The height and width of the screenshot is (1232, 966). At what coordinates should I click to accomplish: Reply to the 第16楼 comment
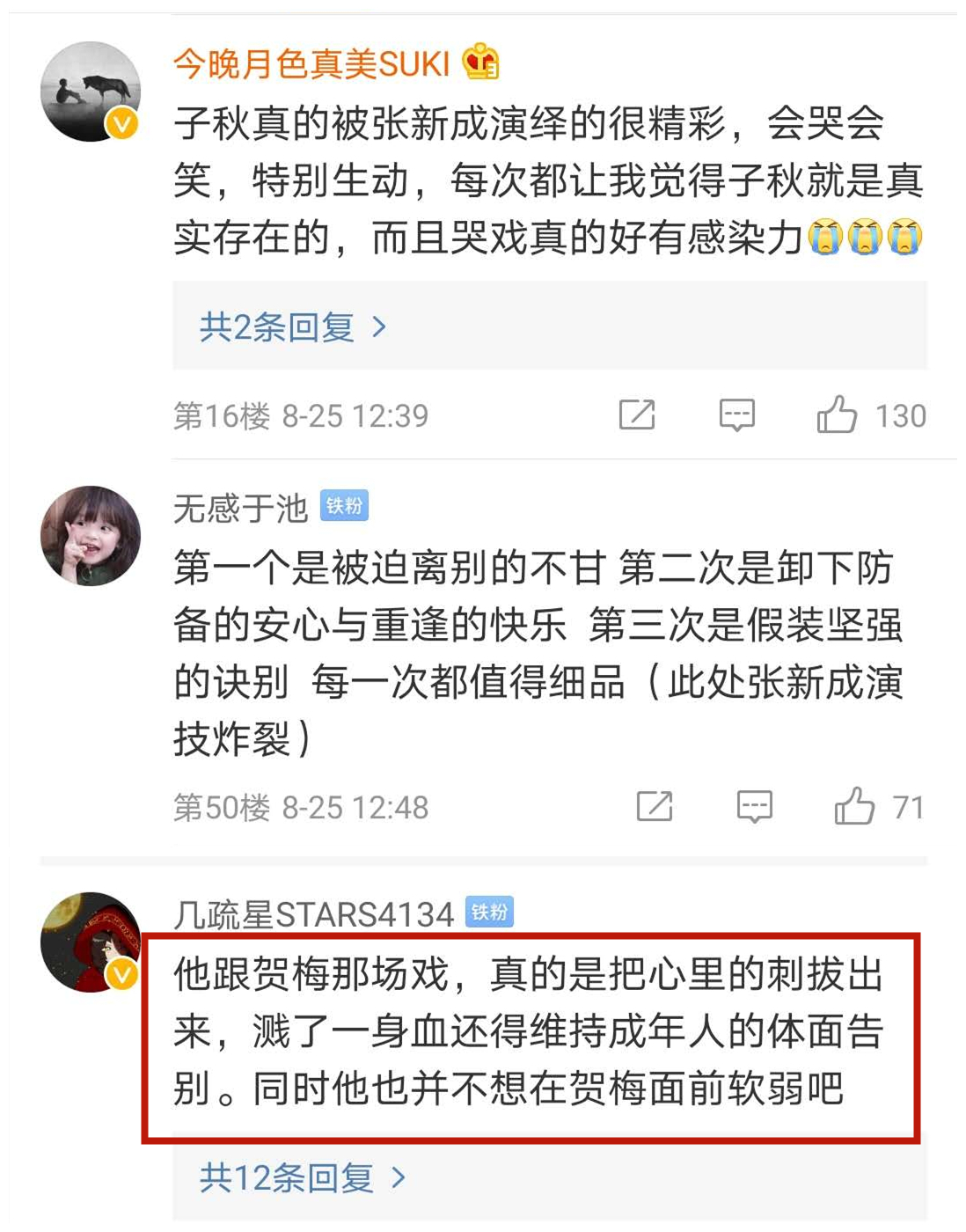pos(736,414)
